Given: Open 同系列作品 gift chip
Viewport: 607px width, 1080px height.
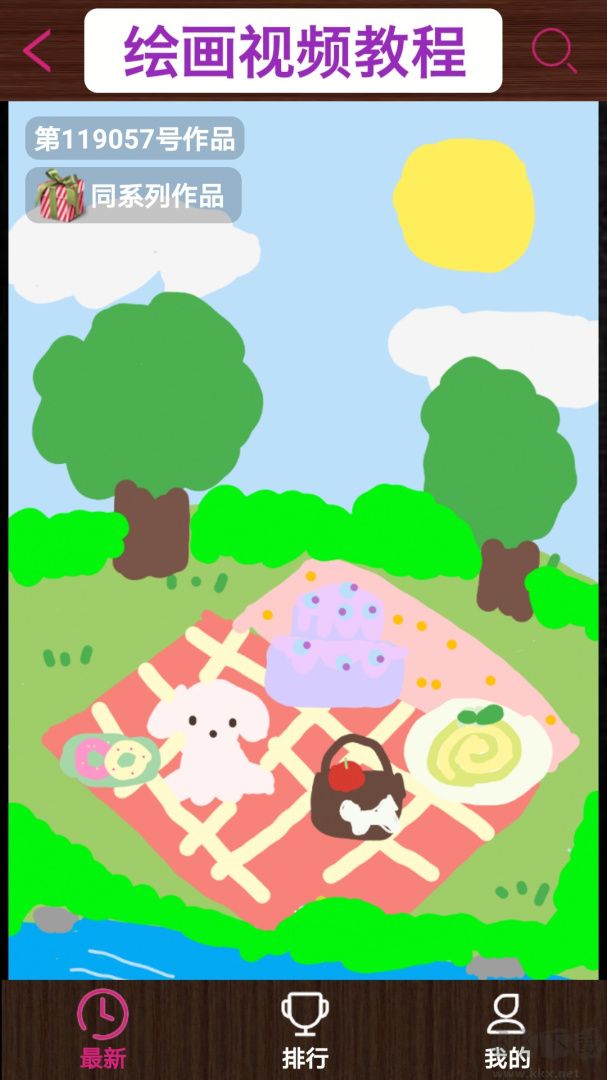Looking at the screenshot, I should pos(133,195).
